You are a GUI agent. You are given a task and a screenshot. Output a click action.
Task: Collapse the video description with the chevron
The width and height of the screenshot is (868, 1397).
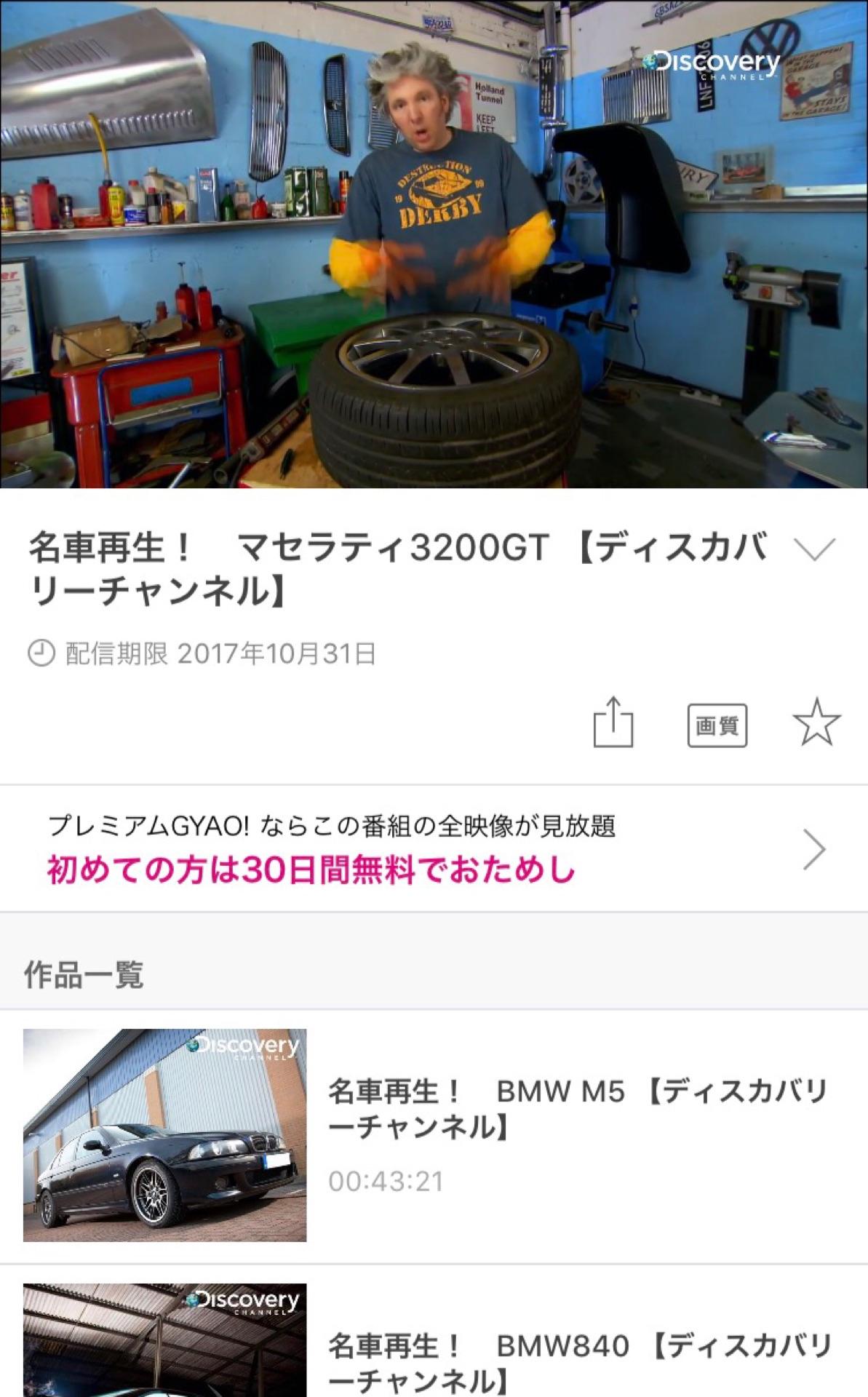click(x=813, y=552)
